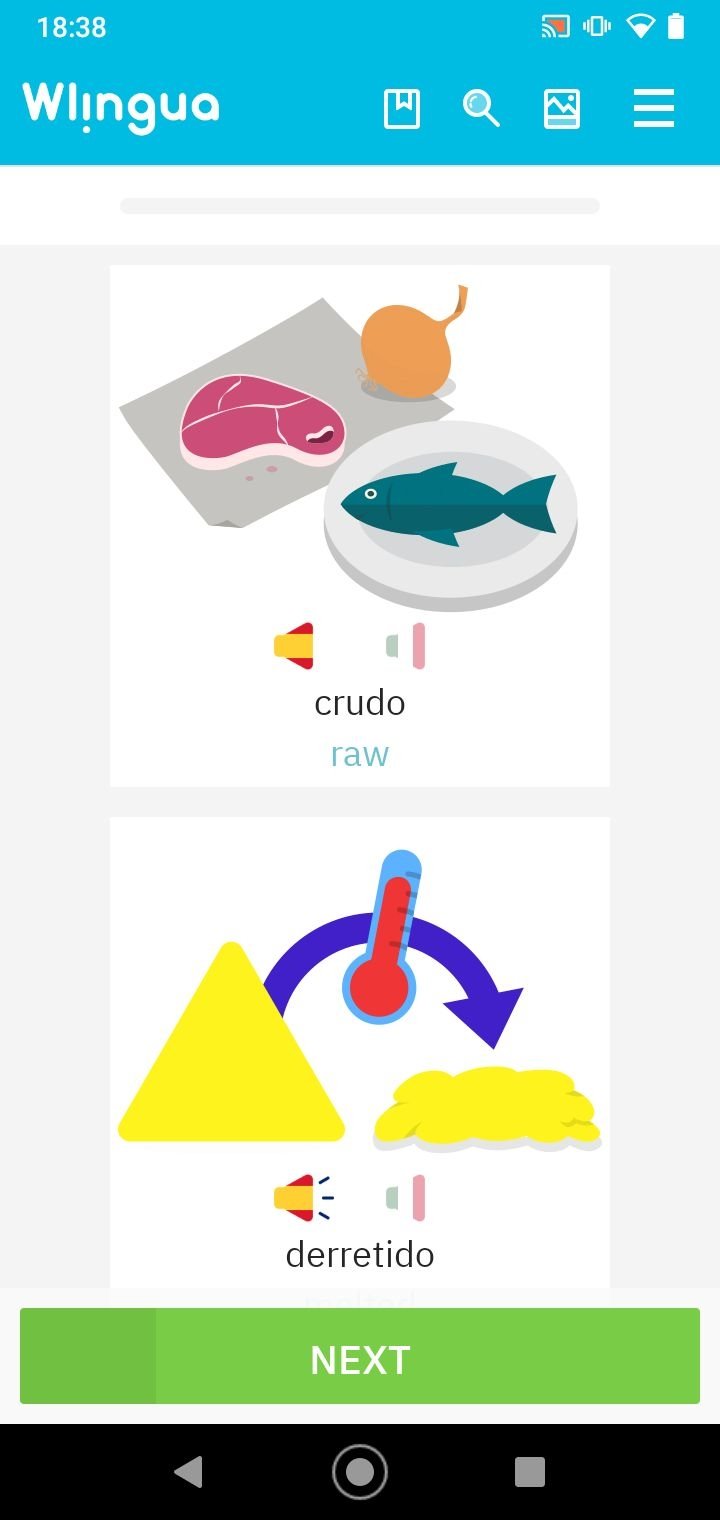This screenshot has width=720, height=1520.
Task: Play the Spanish audio for crudo
Action: [x=294, y=646]
